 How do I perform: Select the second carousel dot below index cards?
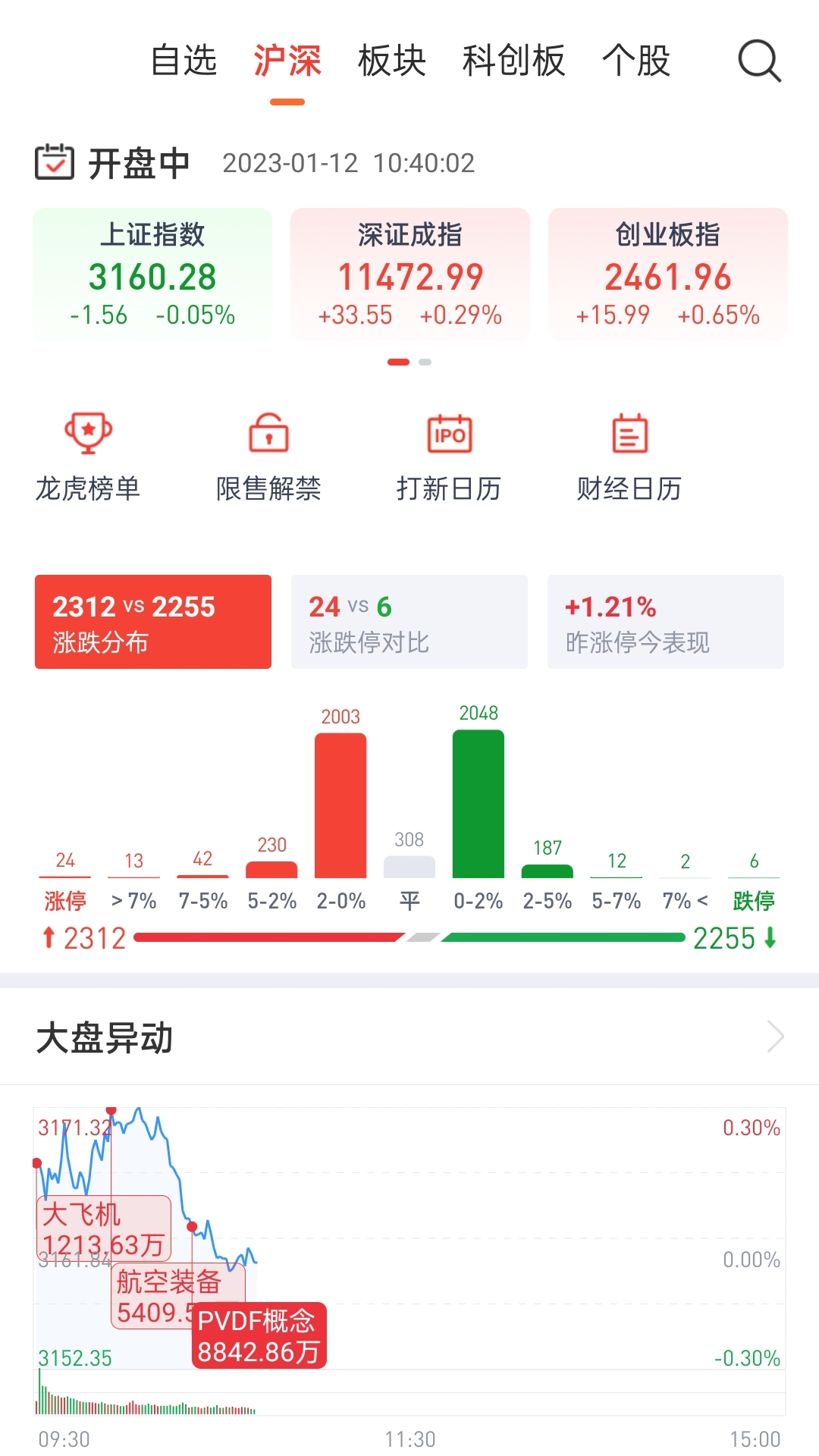(x=426, y=362)
